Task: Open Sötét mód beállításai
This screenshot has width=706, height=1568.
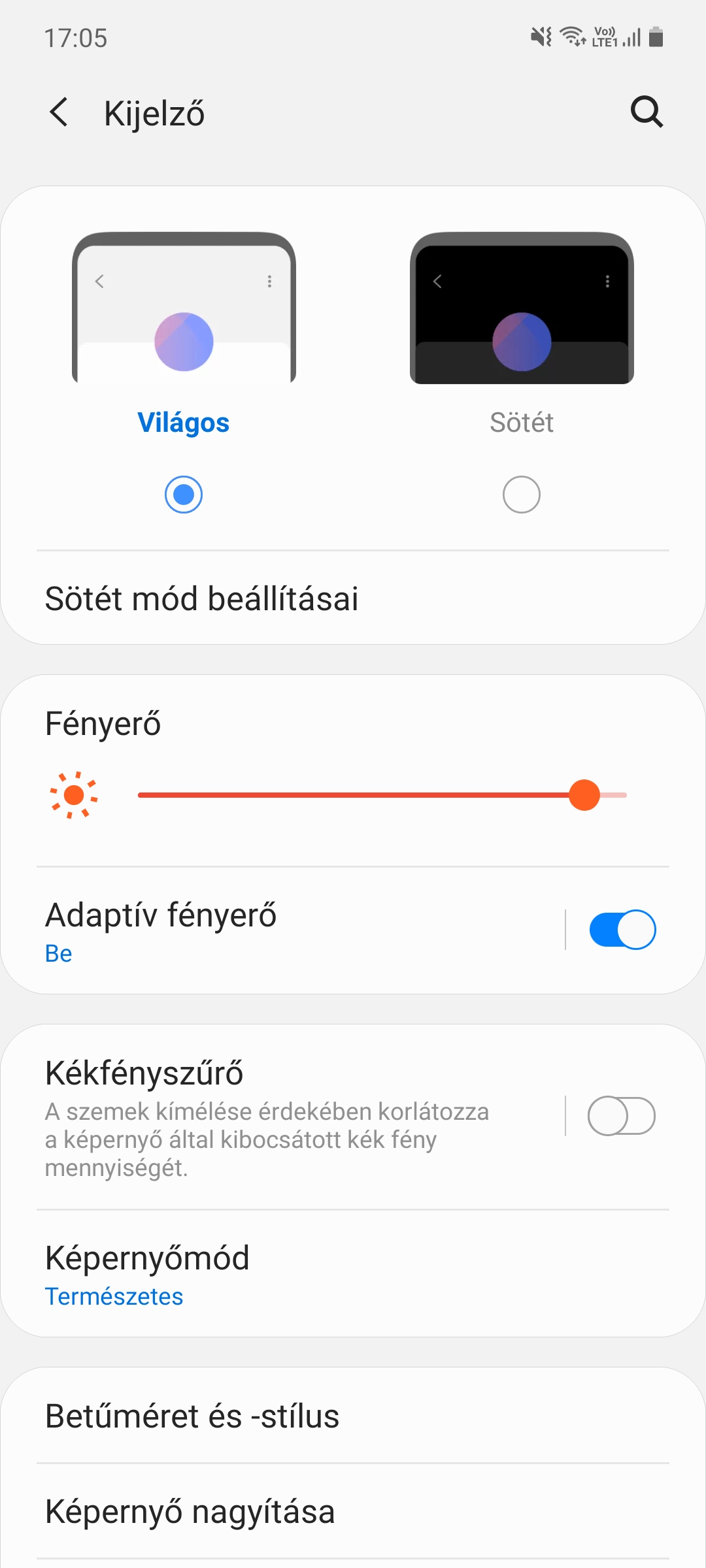Action: [353, 598]
